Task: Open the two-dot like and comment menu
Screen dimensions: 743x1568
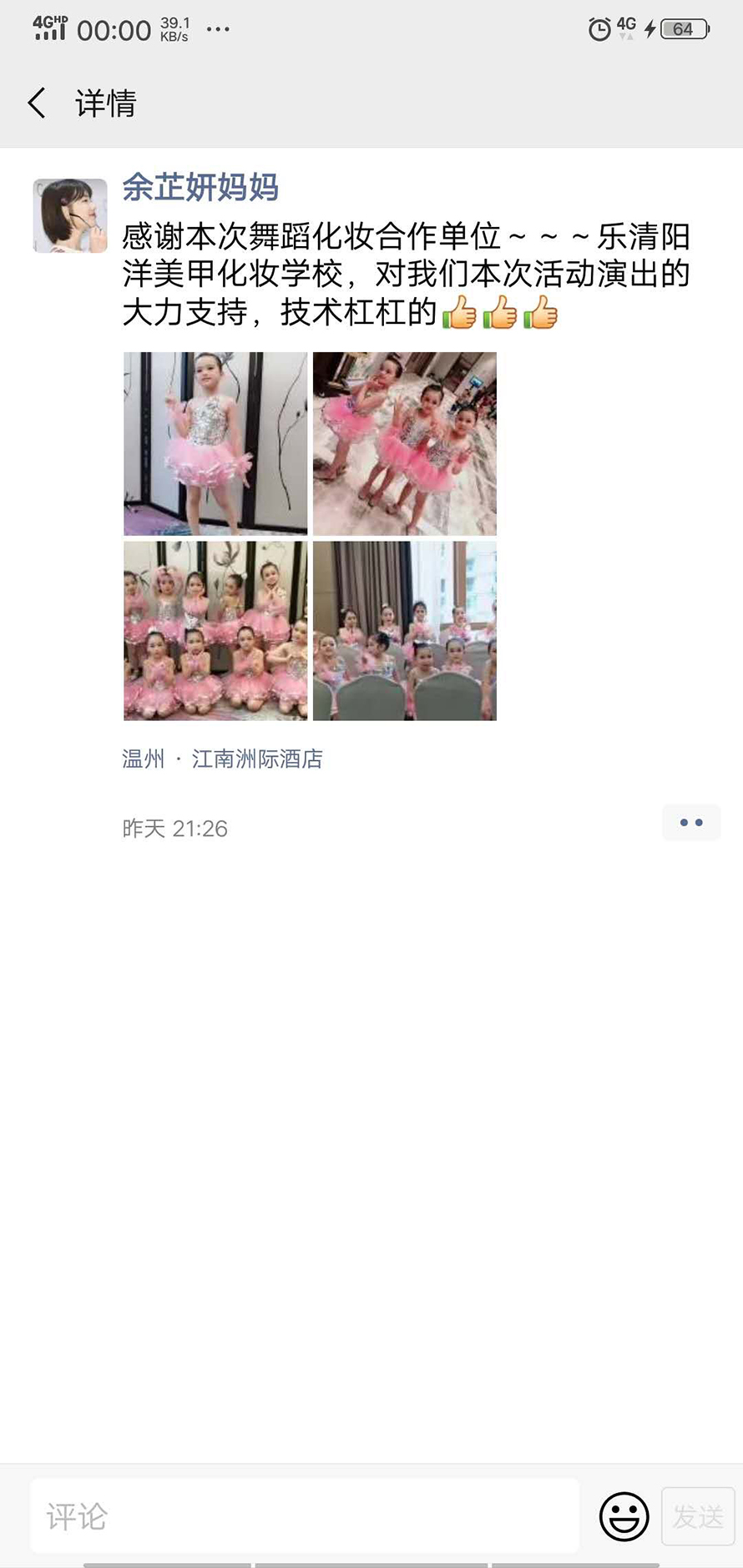Action: [691, 823]
